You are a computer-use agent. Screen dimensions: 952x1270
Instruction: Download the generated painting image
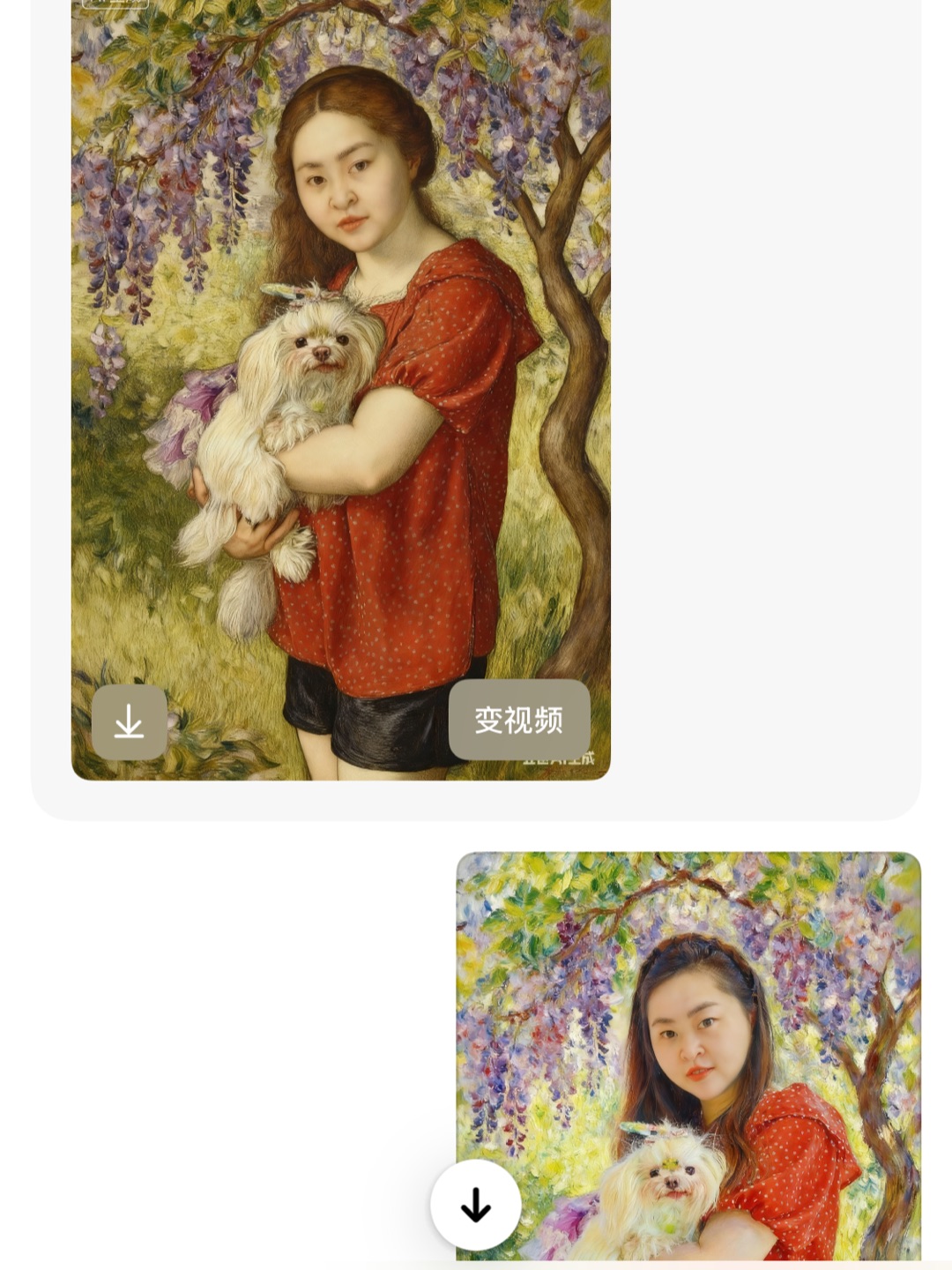(x=130, y=722)
